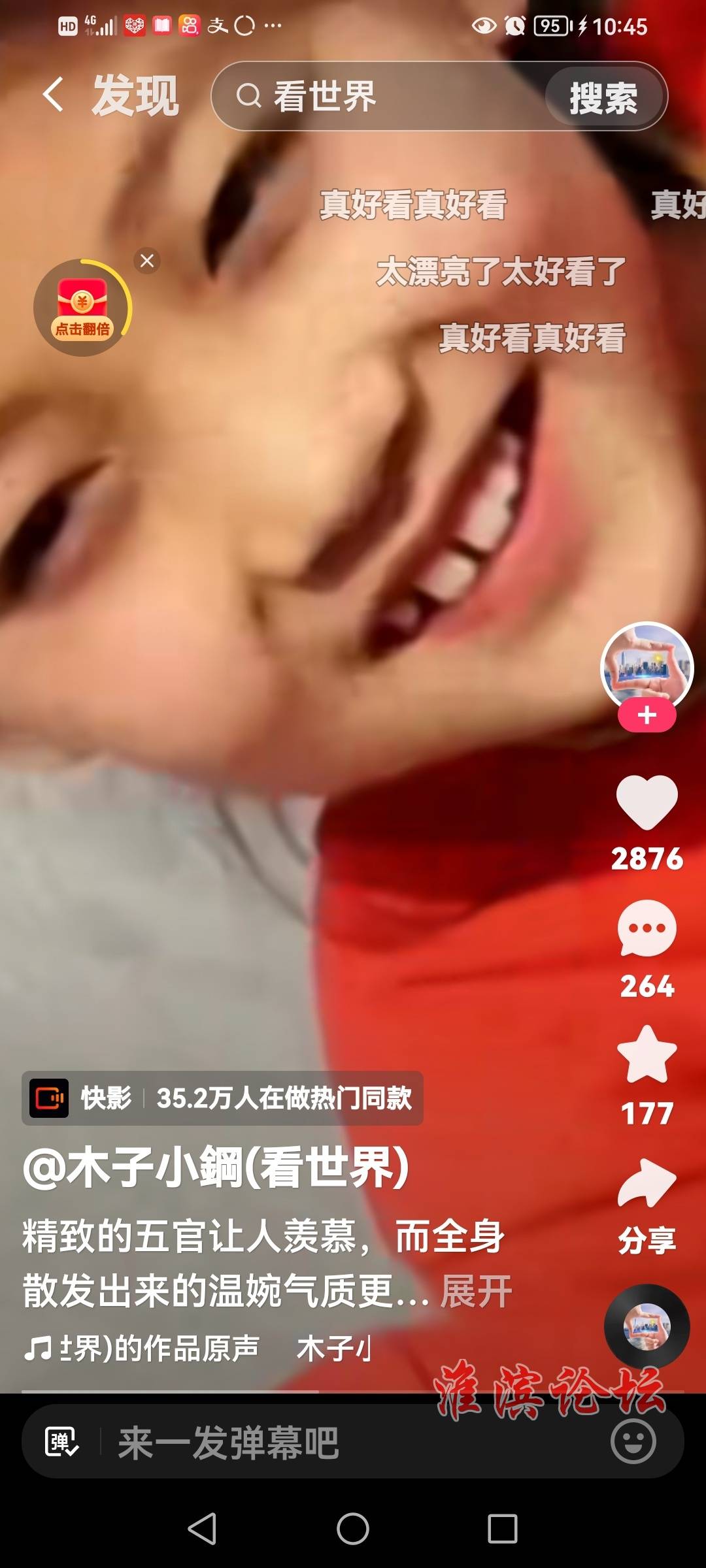This screenshot has width=706, height=1568.
Task: Open the comments
Action: click(x=647, y=929)
